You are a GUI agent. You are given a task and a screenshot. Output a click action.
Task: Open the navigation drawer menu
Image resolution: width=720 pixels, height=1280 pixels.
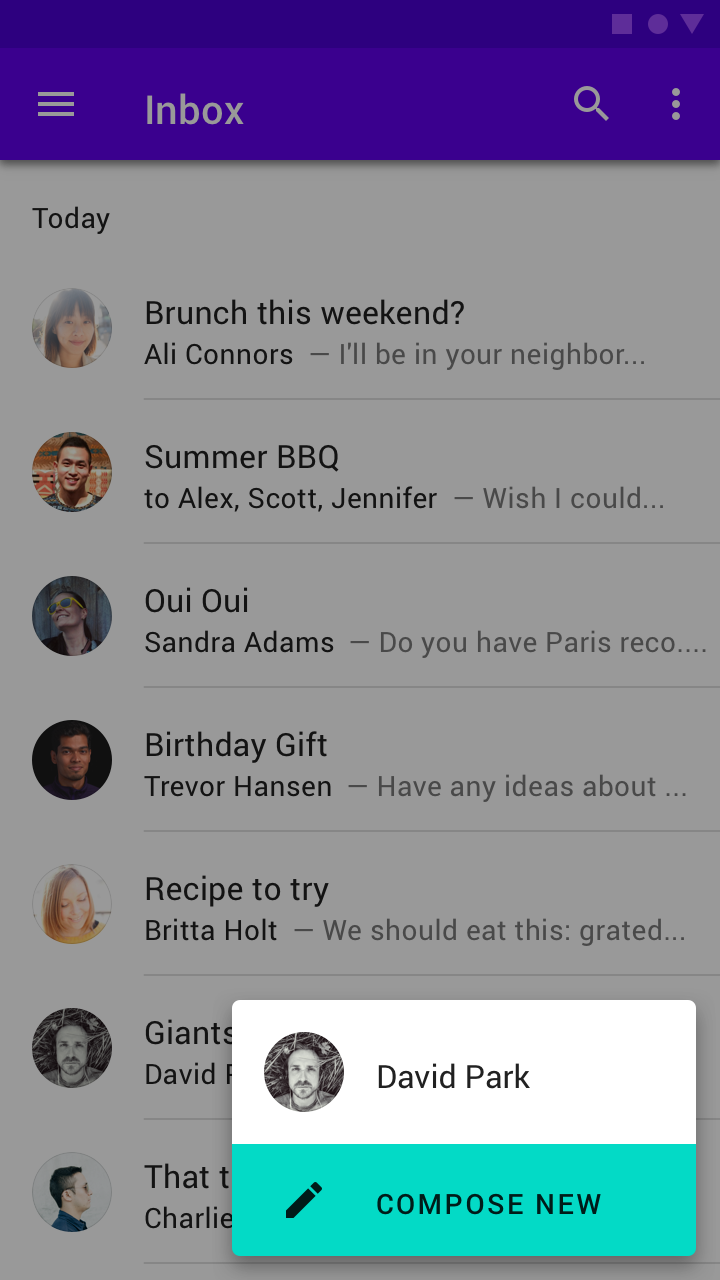pyautogui.click(x=56, y=105)
